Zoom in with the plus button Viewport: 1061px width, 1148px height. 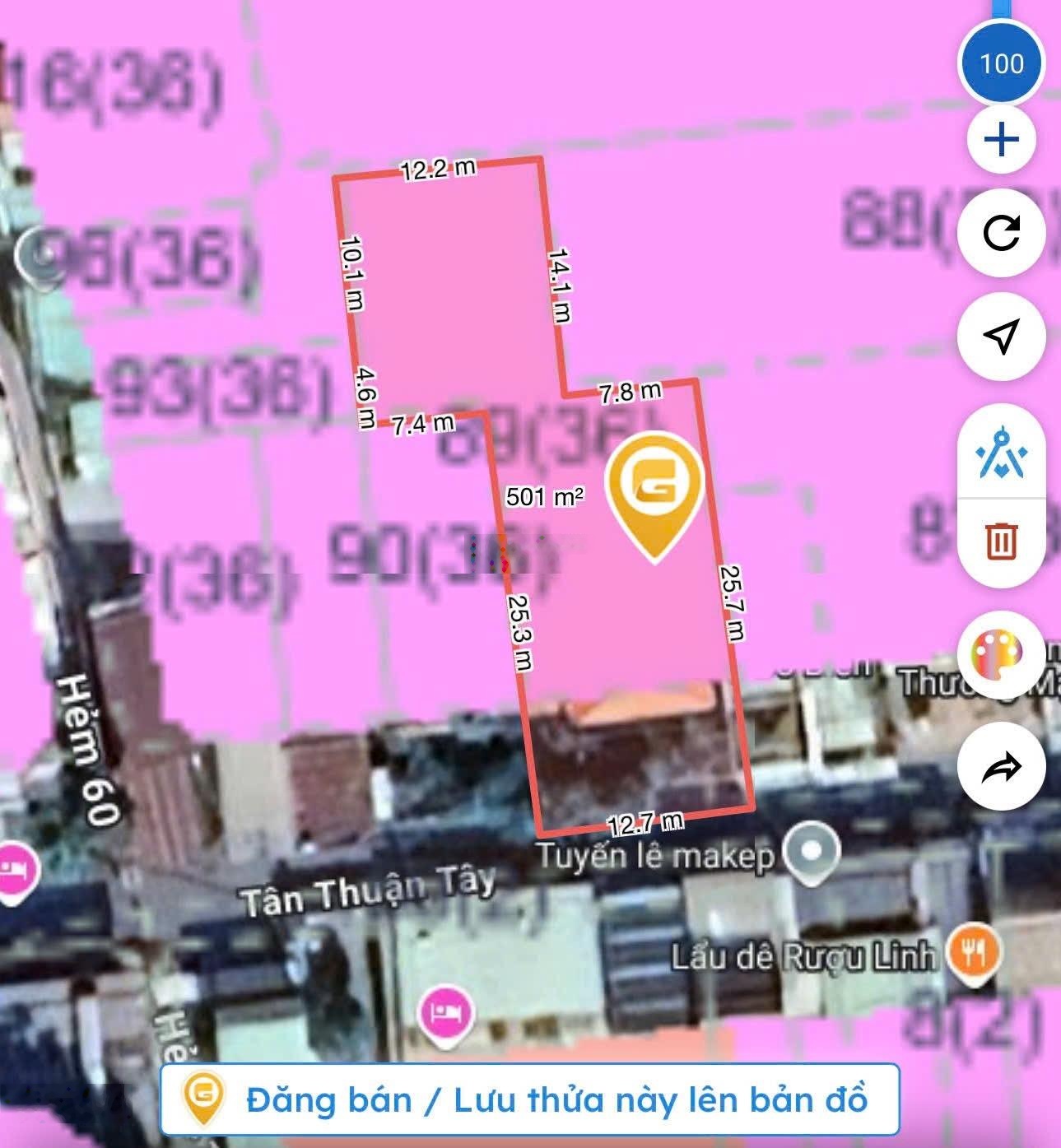click(x=1001, y=140)
